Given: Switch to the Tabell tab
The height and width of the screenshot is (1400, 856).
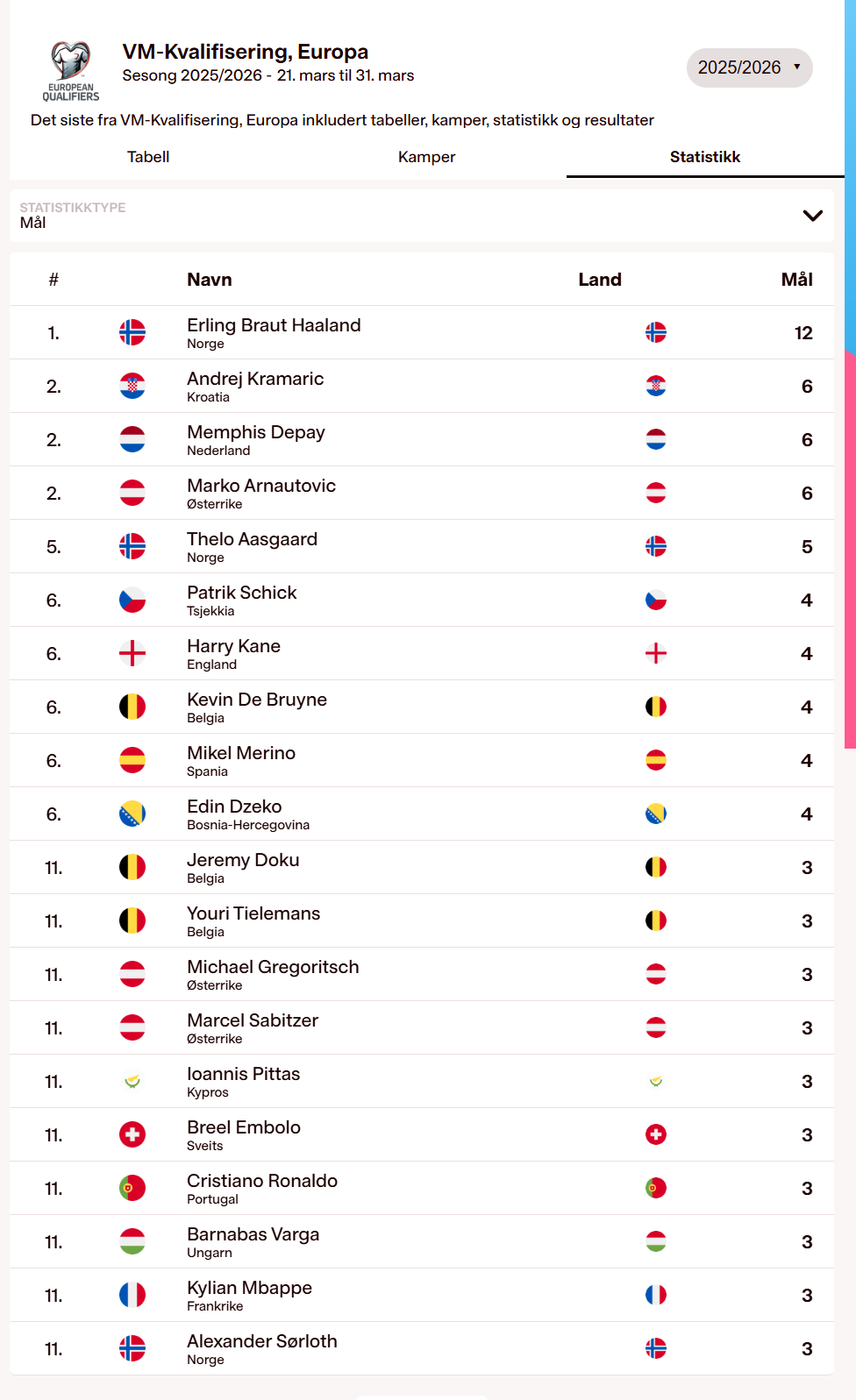Looking at the screenshot, I should click(148, 157).
